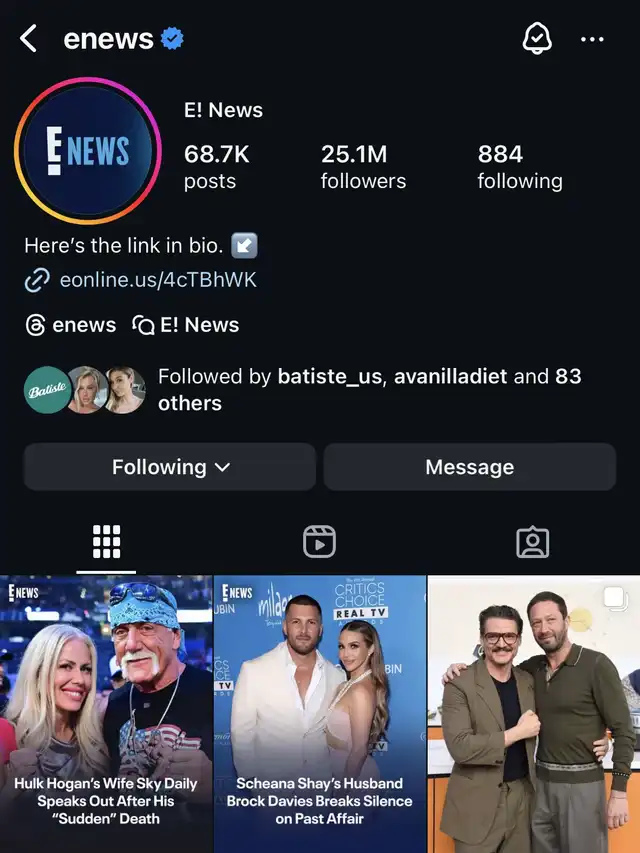Go back using the top-left arrow
Viewport: 640px width, 853px height.
[29, 40]
